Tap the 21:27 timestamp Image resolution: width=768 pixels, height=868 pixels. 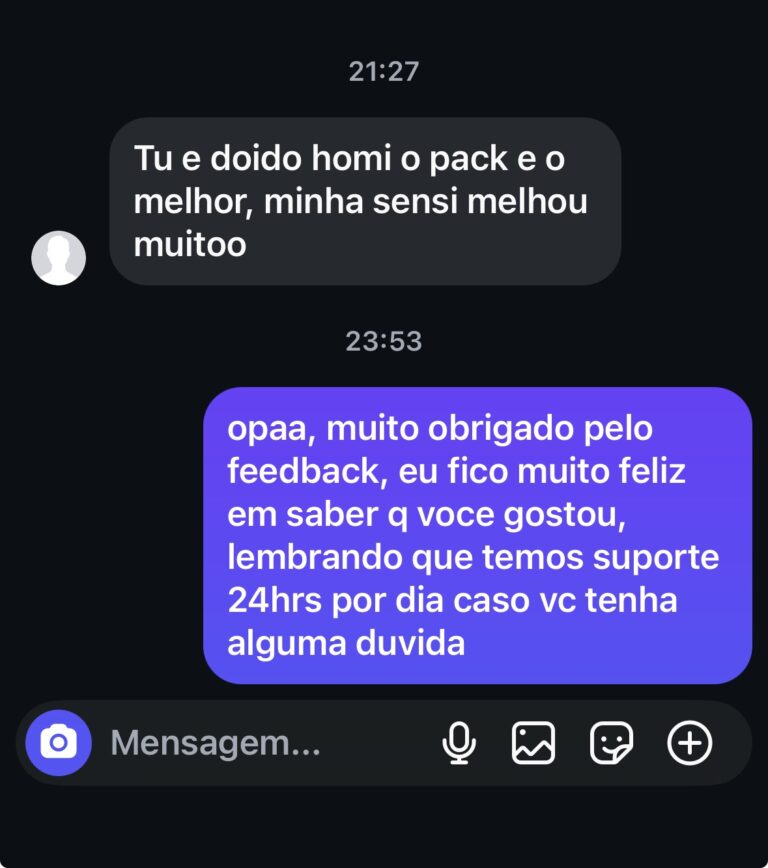(384, 71)
